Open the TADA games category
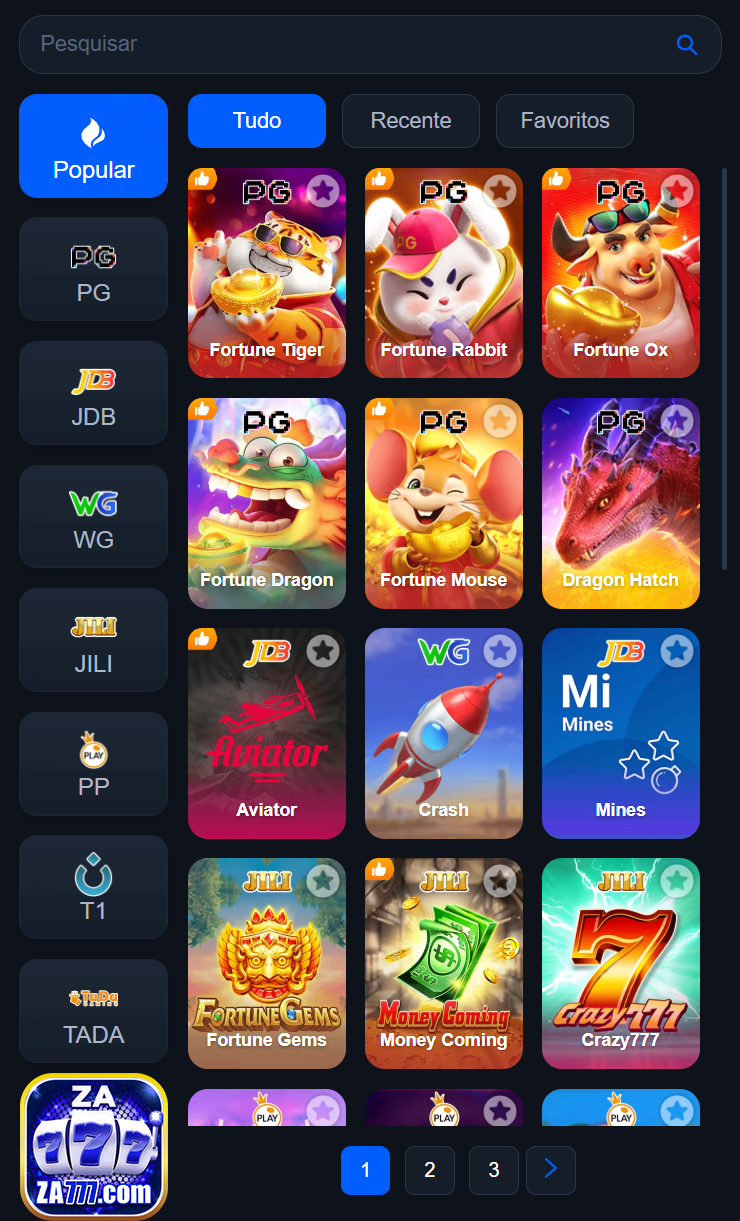 [93, 1011]
